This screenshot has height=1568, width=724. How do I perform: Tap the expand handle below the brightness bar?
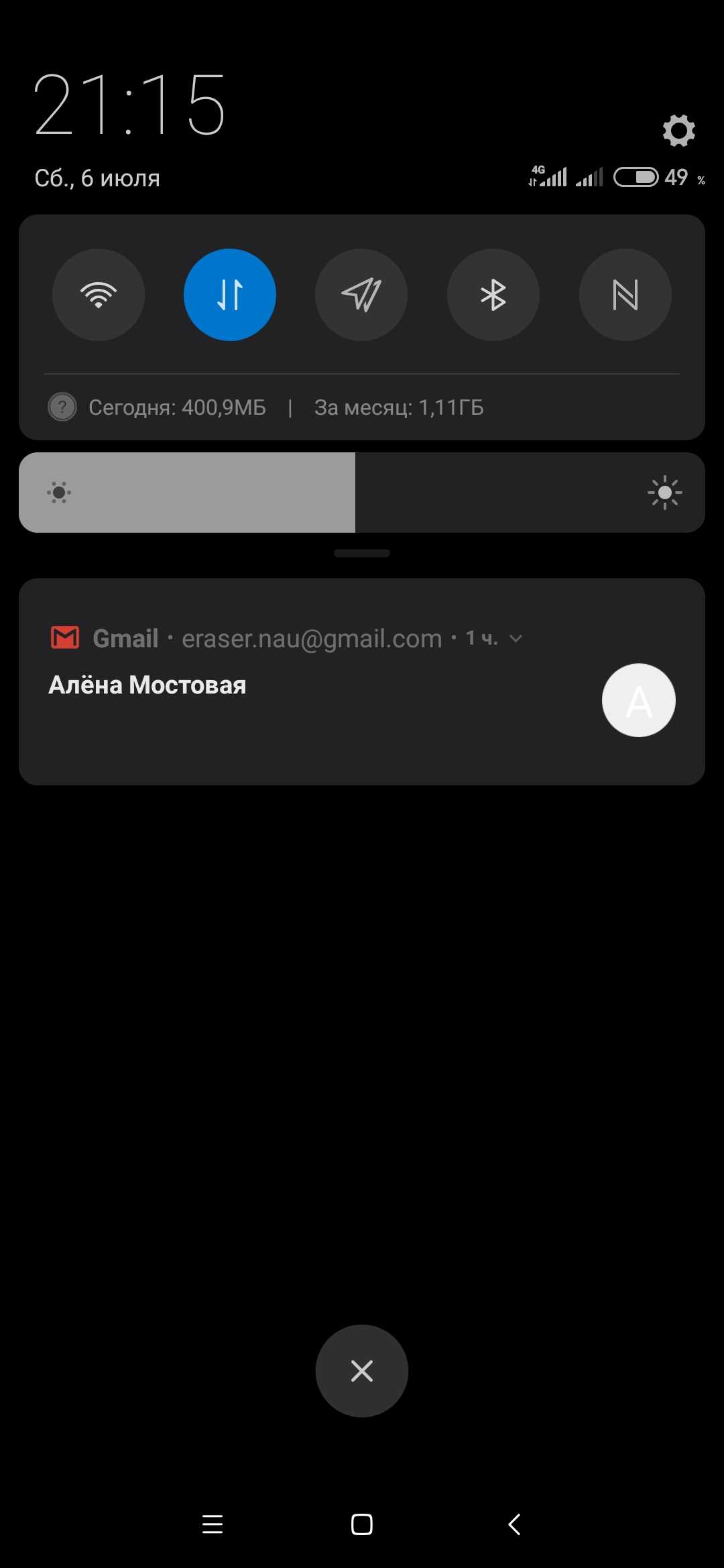coord(362,553)
